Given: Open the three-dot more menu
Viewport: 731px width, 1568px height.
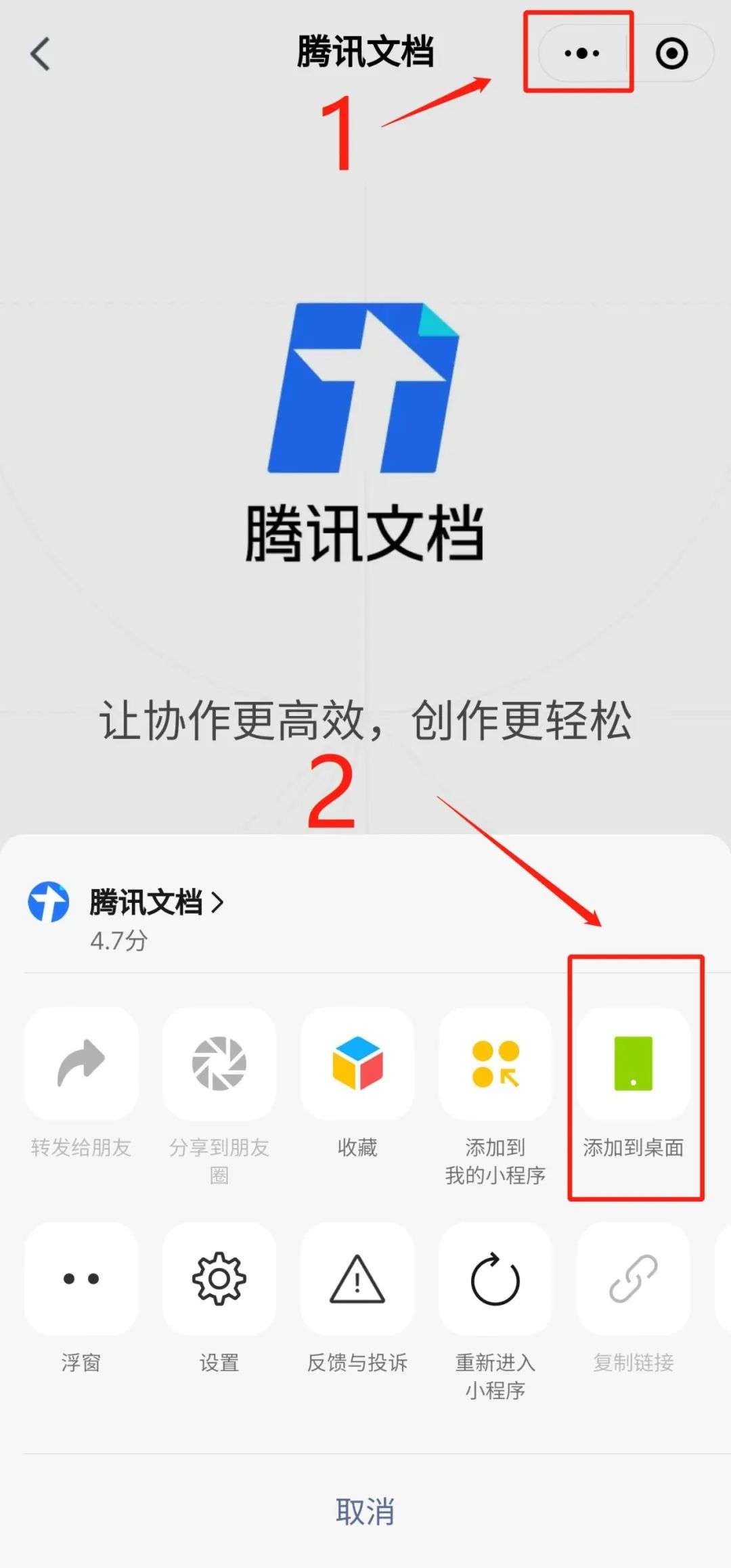Looking at the screenshot, I should [x=581, y=53].
